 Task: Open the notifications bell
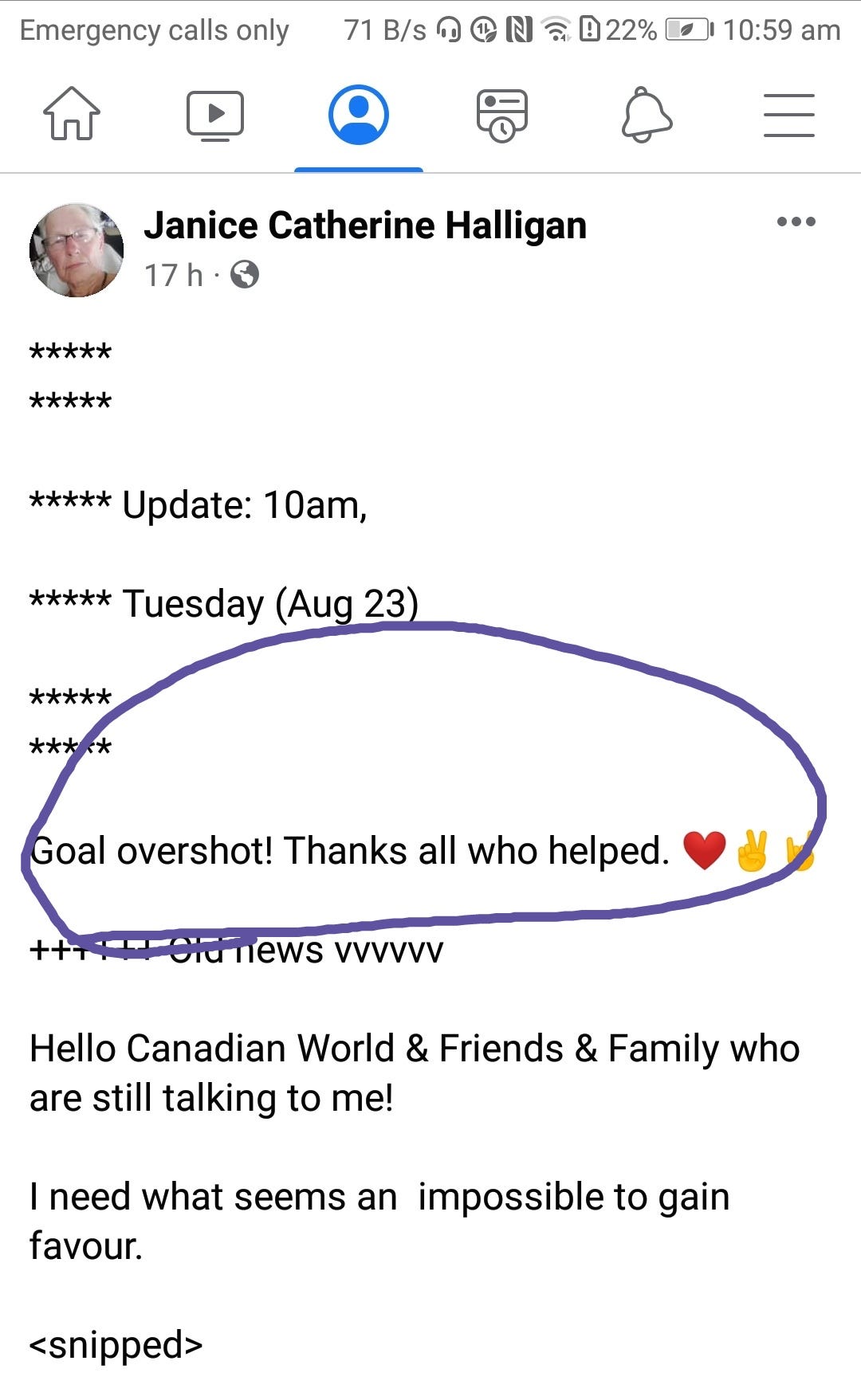pos(646,115)
